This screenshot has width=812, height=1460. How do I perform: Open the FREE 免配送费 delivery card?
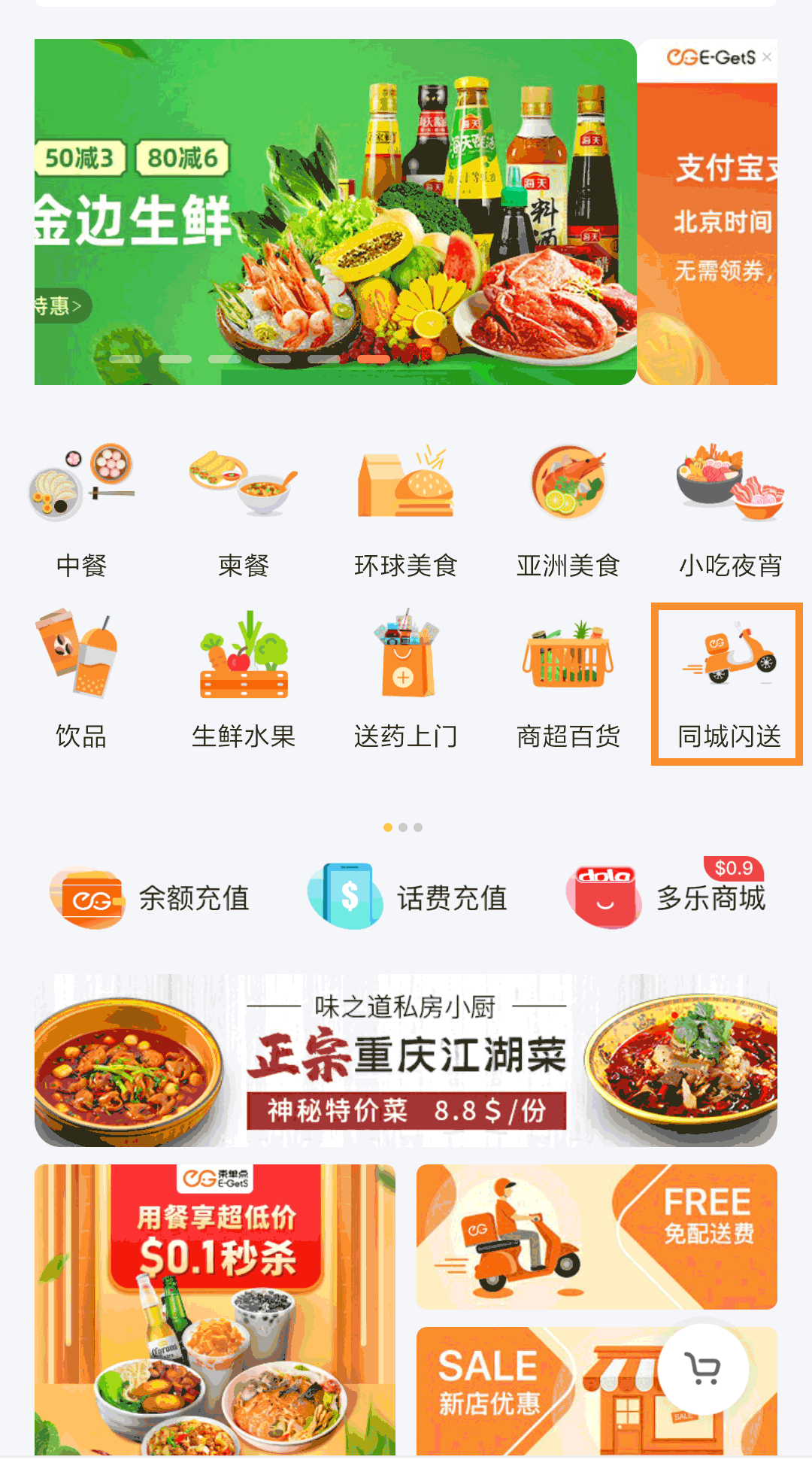[596, 1237]
